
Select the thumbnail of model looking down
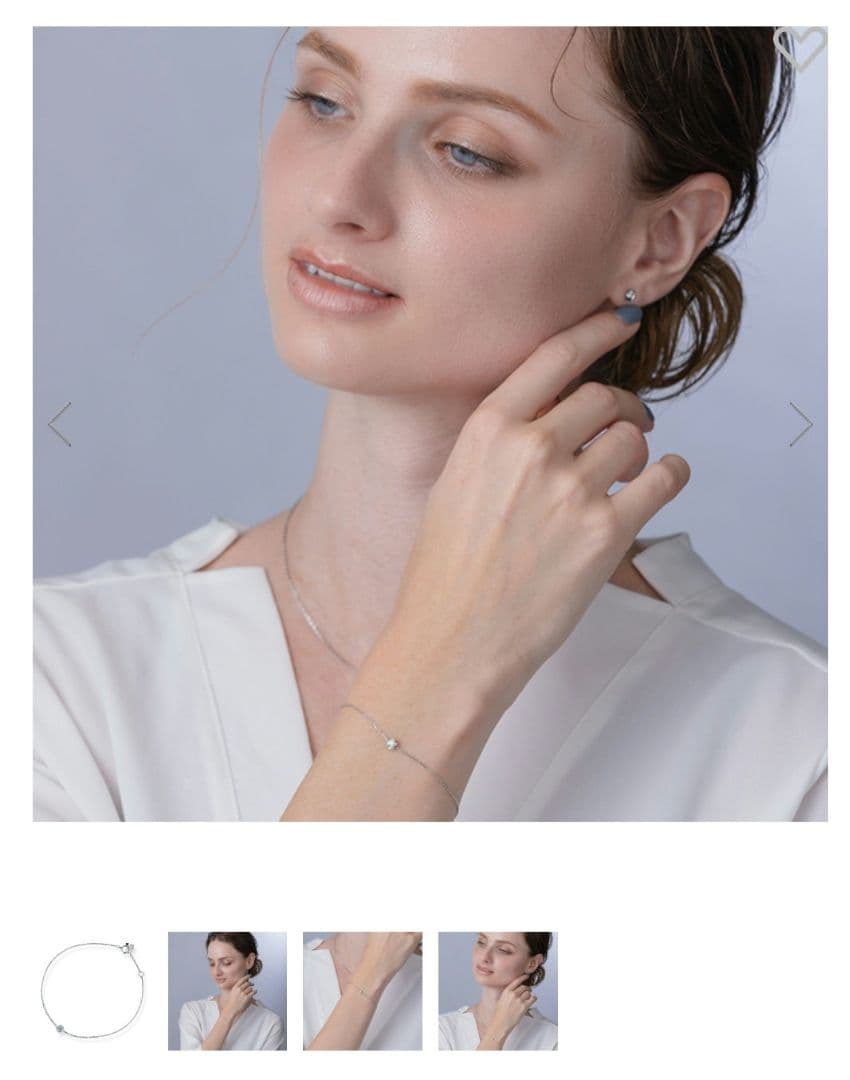coord(227,990)
